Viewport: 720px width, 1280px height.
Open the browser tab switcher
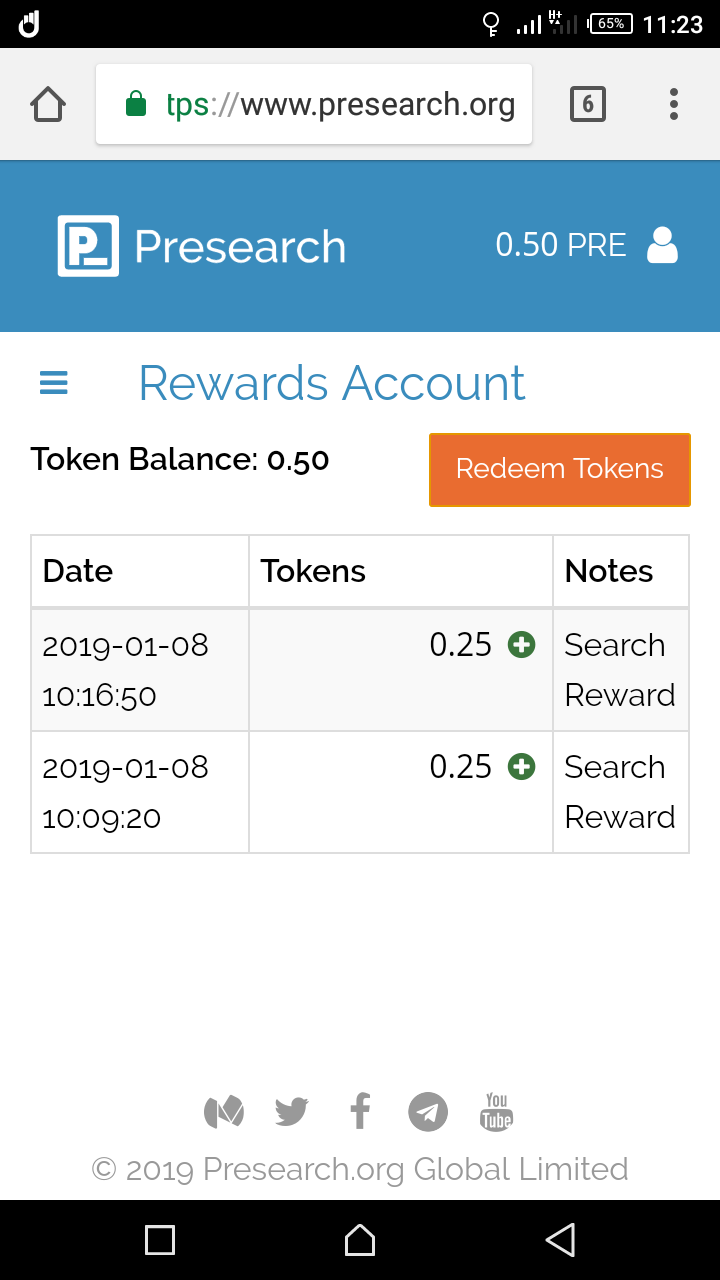click(x=588, y=104)
